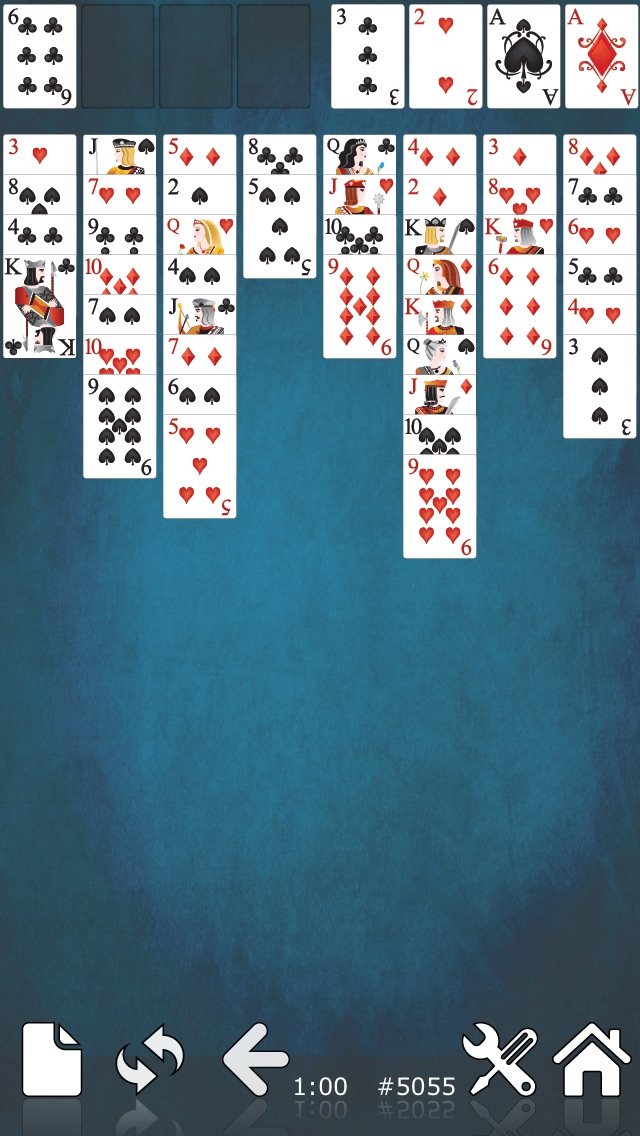The height and width of the screenshot is (1136, 640).
Task: Tap the 9 of spades card
Action: pos(120,426)
